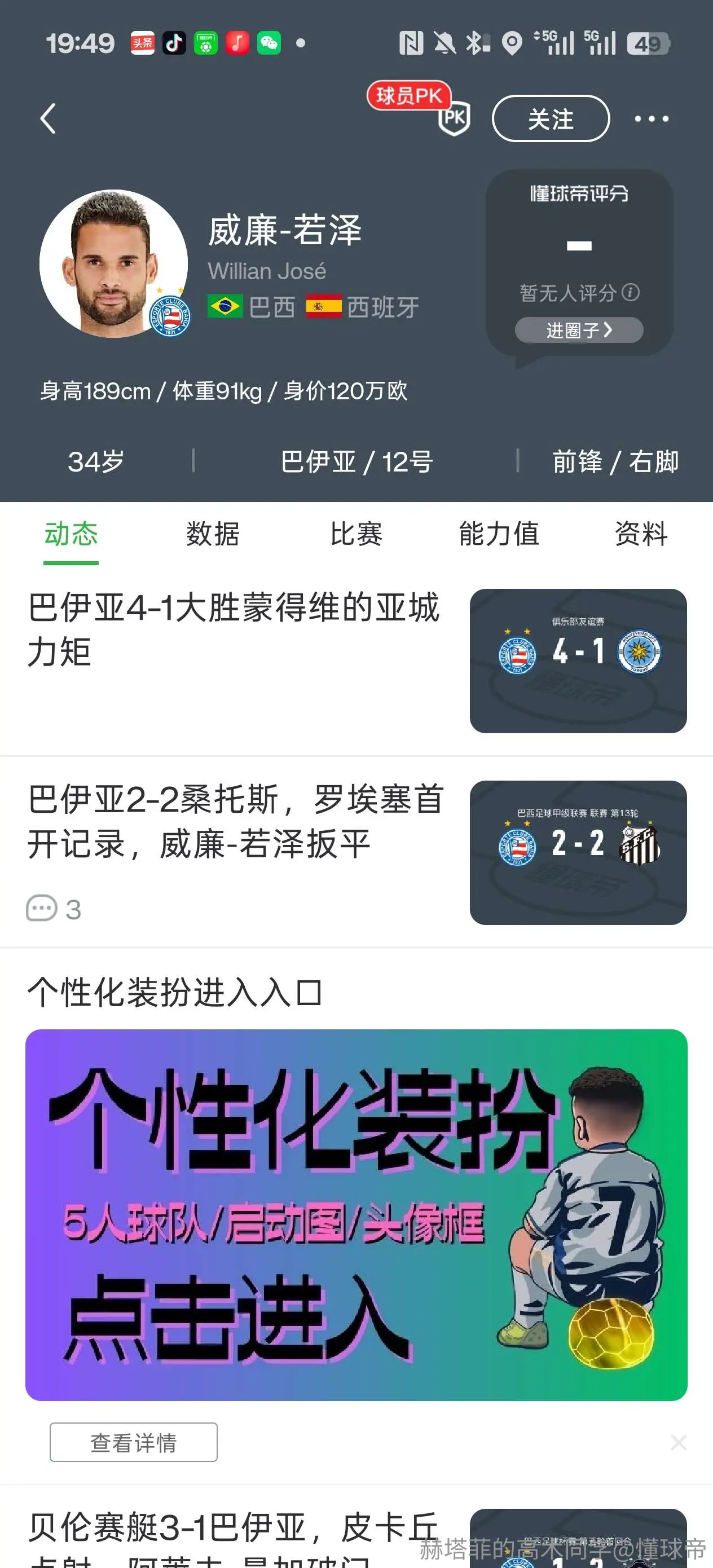The height and width of the screenshot is (1568, 713).
Task: Open article 巴伊亚4-1大胜蒙得维的亚城力矩
Action: click(356, 660)
